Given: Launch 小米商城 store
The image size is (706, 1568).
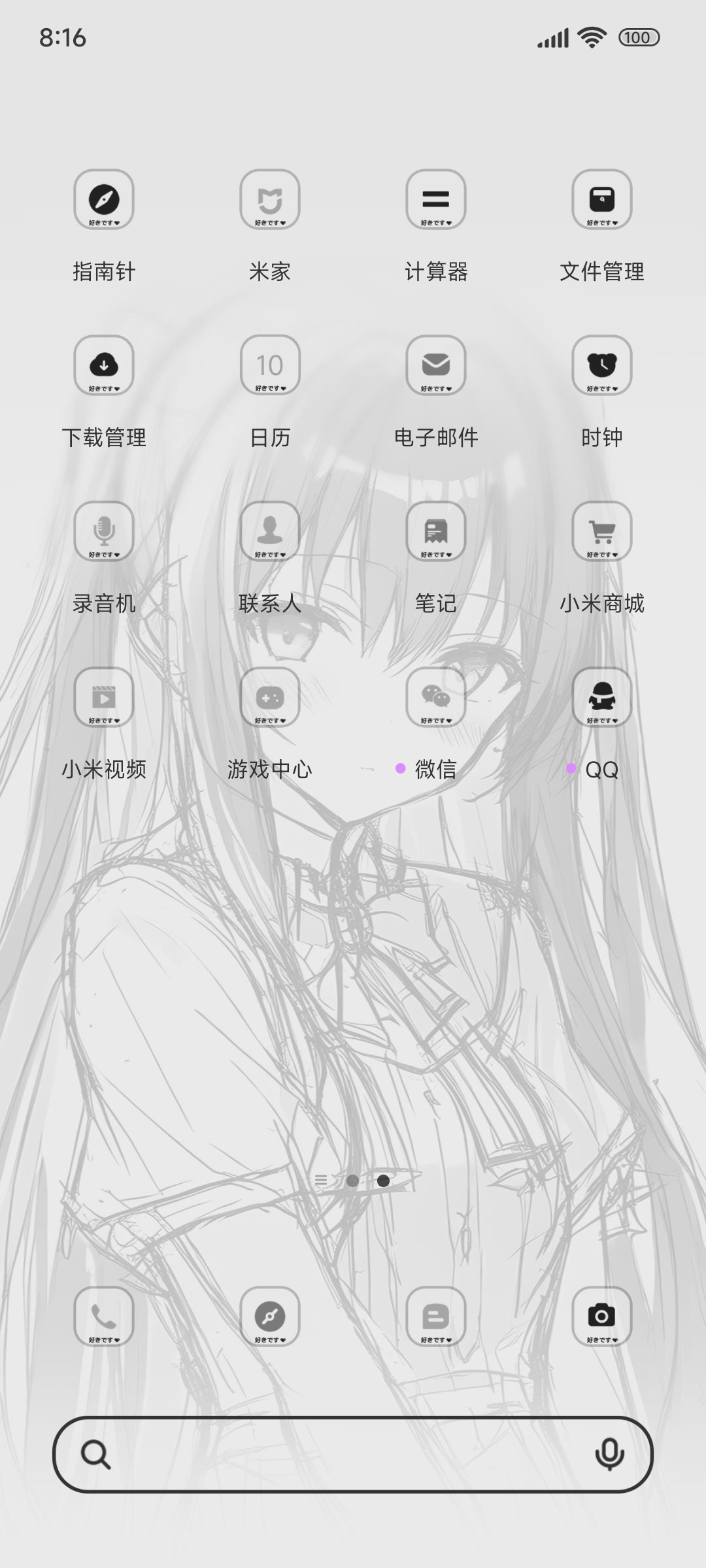Looking at the screenshot, I should coord(602,532).
